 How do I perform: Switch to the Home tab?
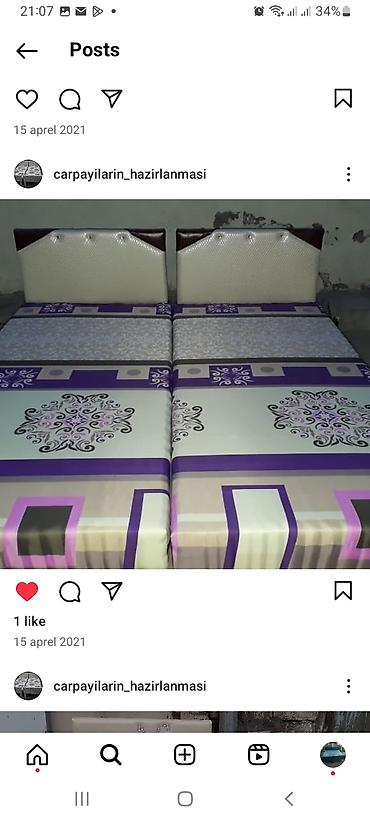click(37, 755)
